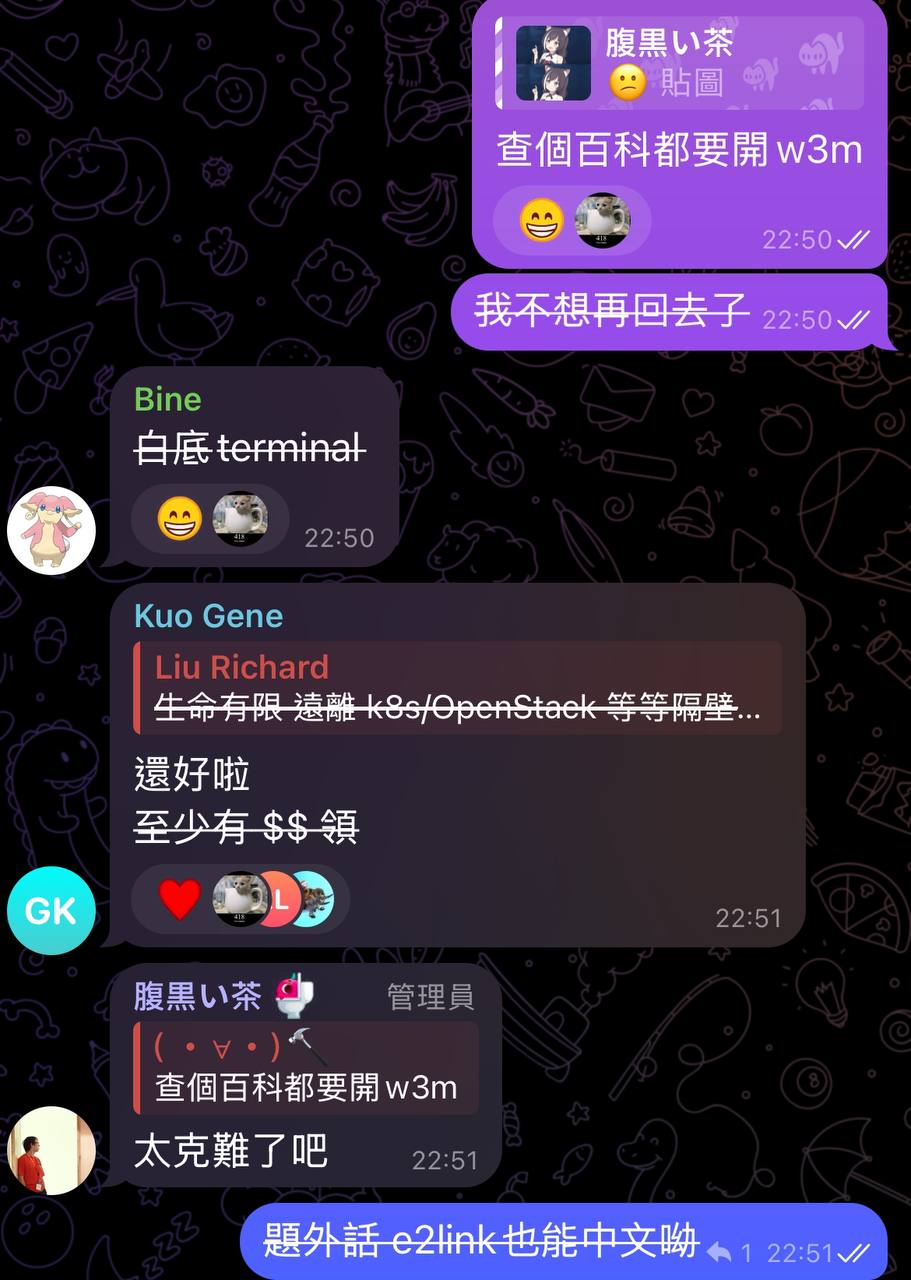Tap the heart reaction on Kuo Gene's message

pyautogui.click(x=180, y=899)
